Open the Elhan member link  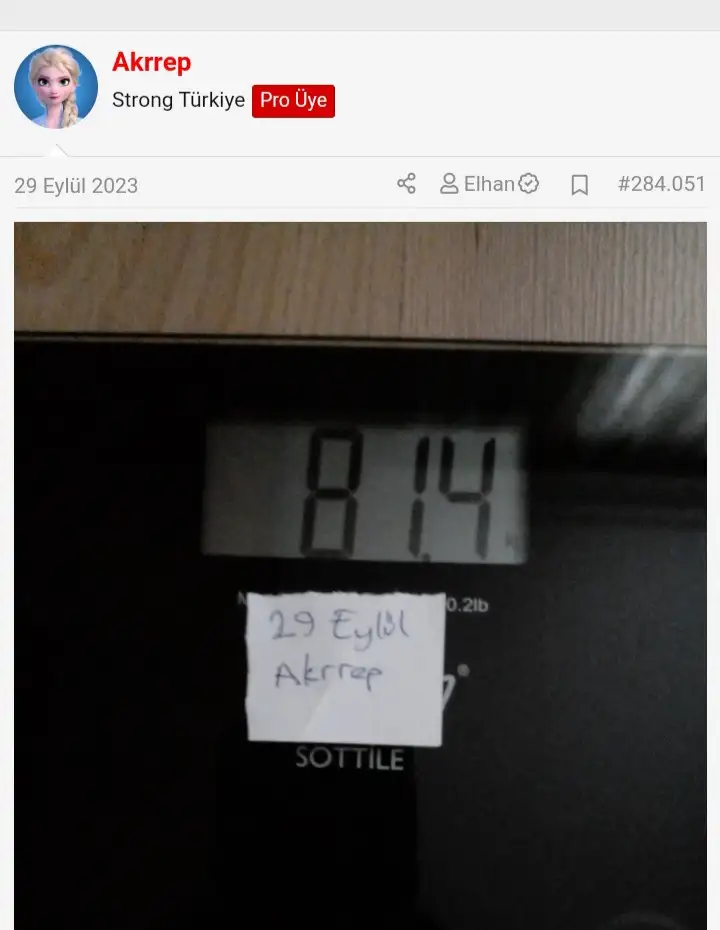pos(489,184)
